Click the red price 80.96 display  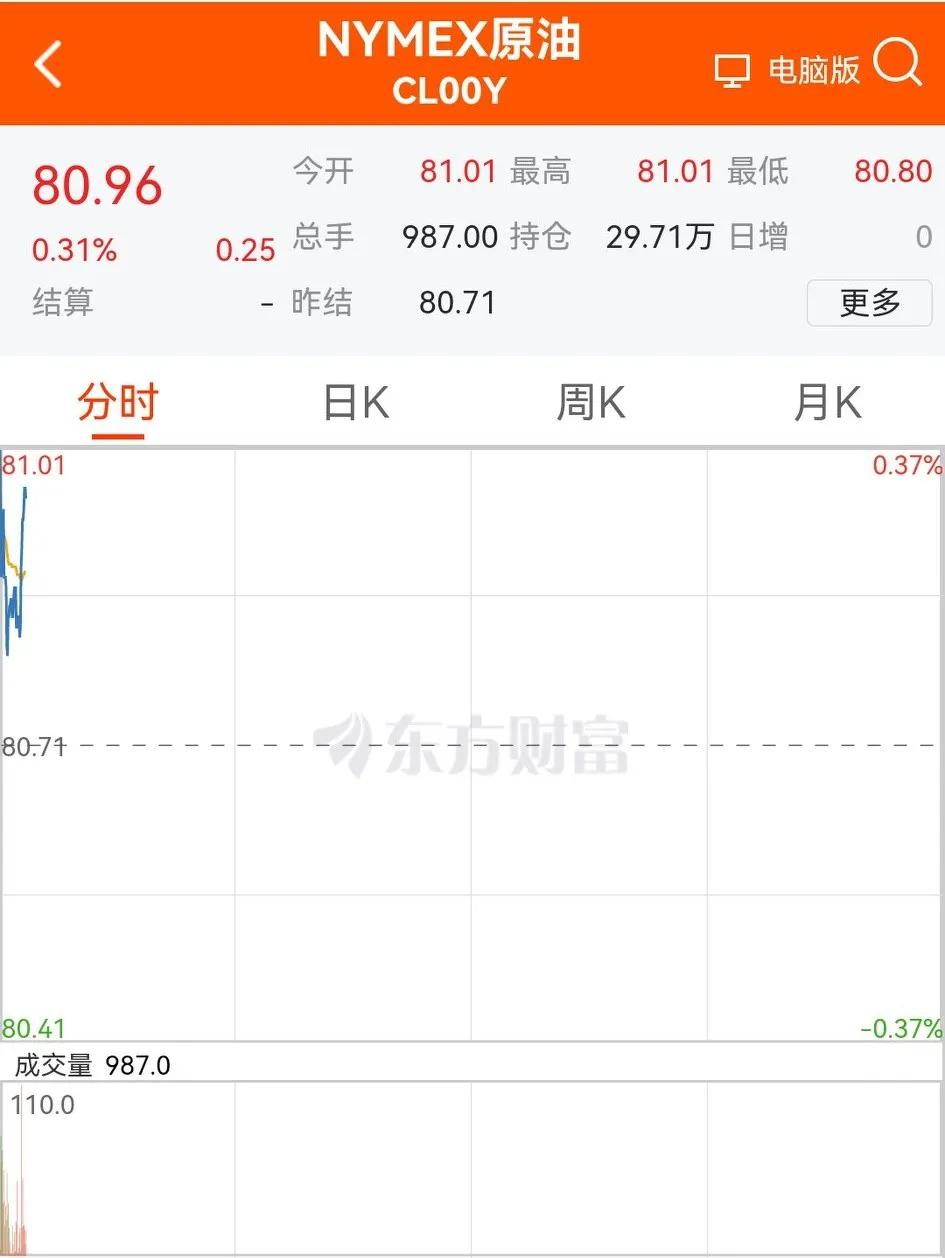[96, 186]
